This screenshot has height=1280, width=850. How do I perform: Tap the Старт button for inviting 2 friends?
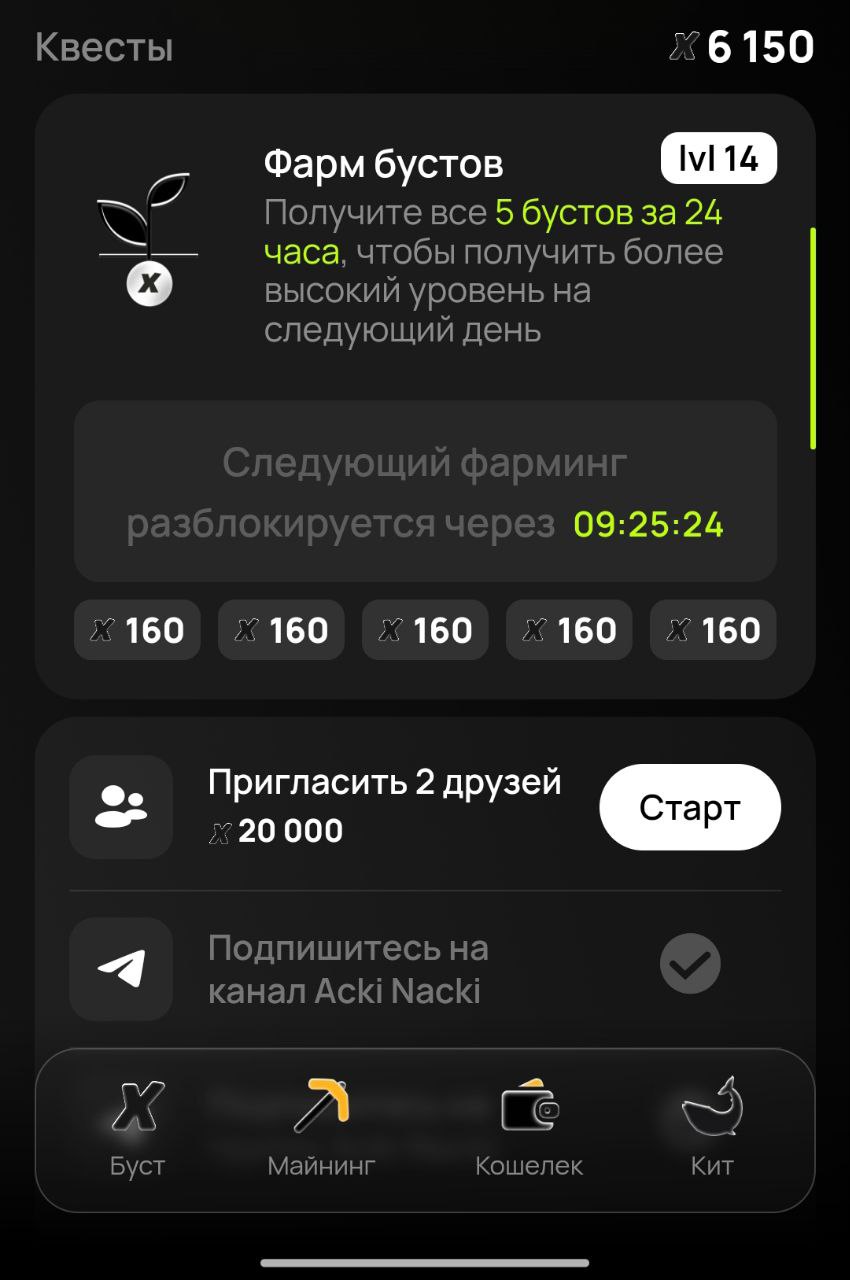[x=689, y=807]
